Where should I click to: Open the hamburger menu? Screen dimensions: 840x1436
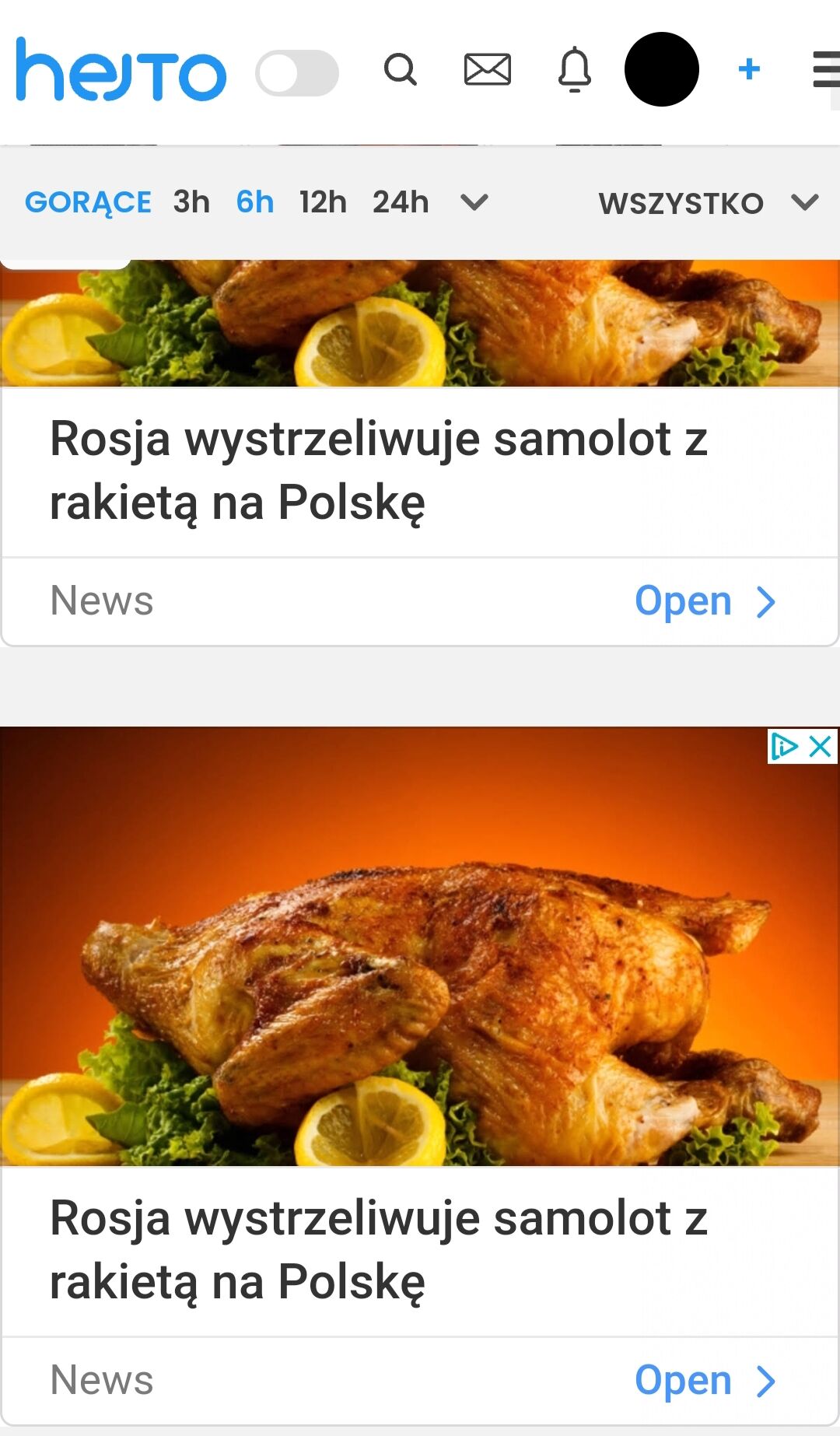[x=825, y=70]
